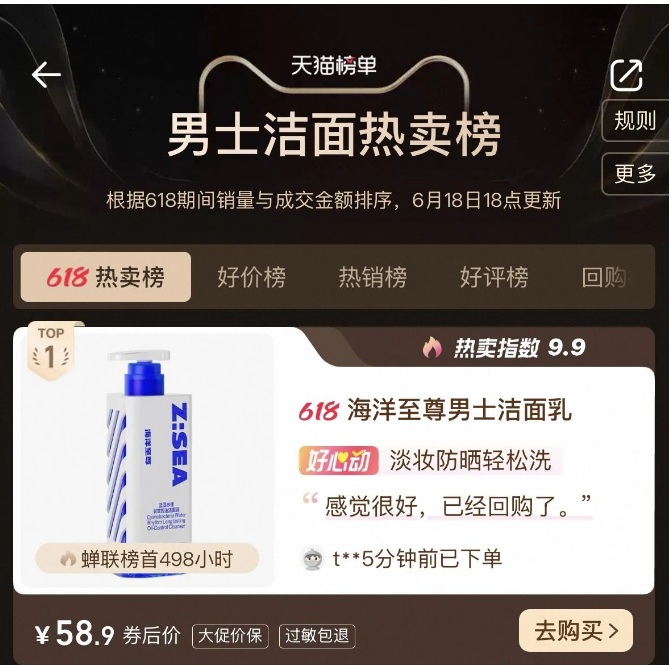Switch to the 回购 tab
This screenshot has height=665, width=671.
click(606, 277)
